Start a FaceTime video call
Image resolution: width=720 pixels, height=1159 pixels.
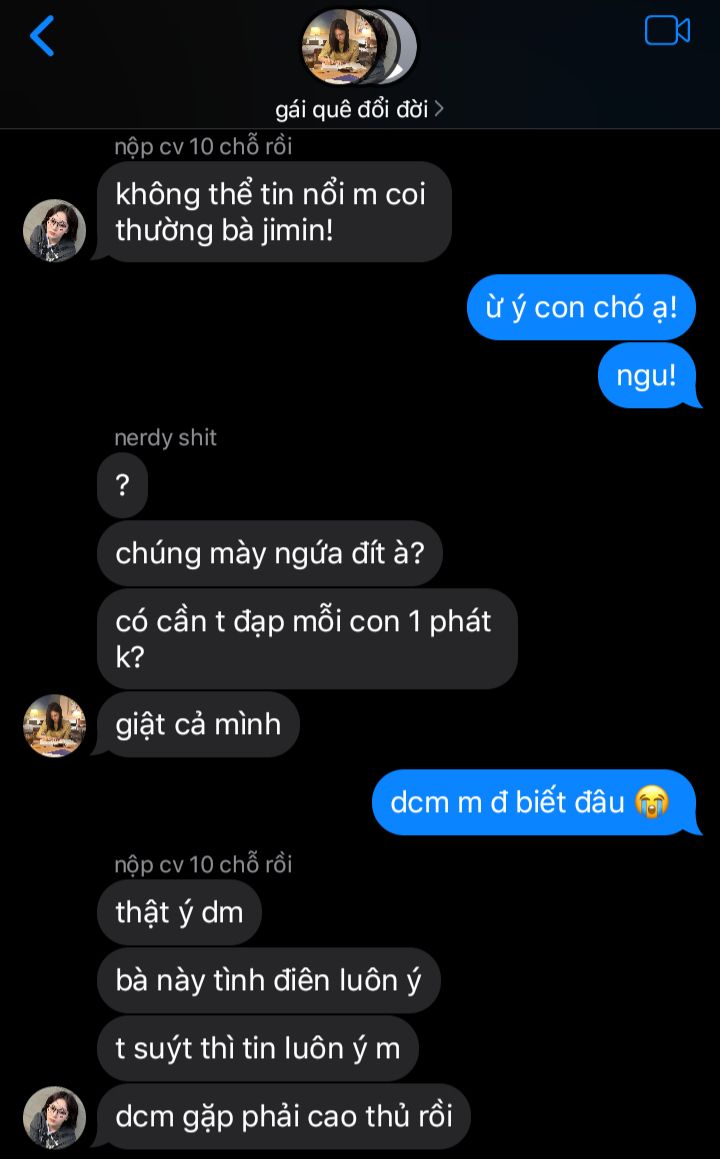coord(667,31)
